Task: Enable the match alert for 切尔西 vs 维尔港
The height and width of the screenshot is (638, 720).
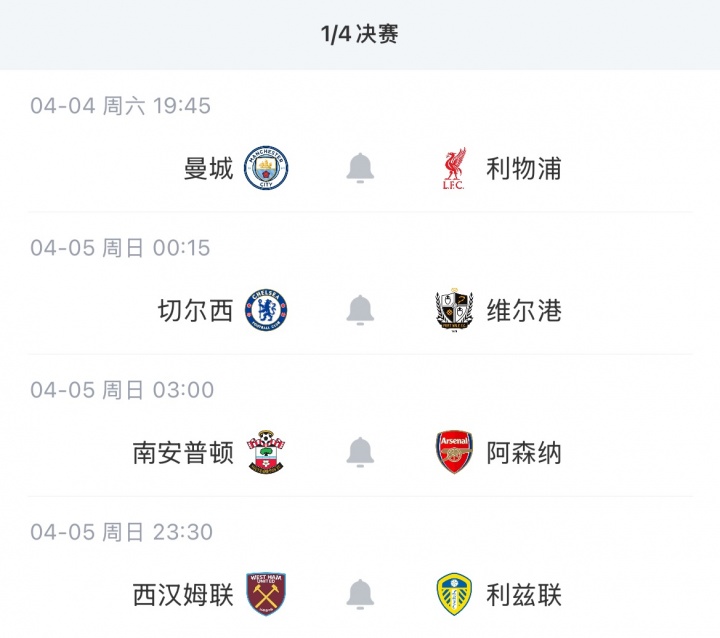Action: coord(360,310)
